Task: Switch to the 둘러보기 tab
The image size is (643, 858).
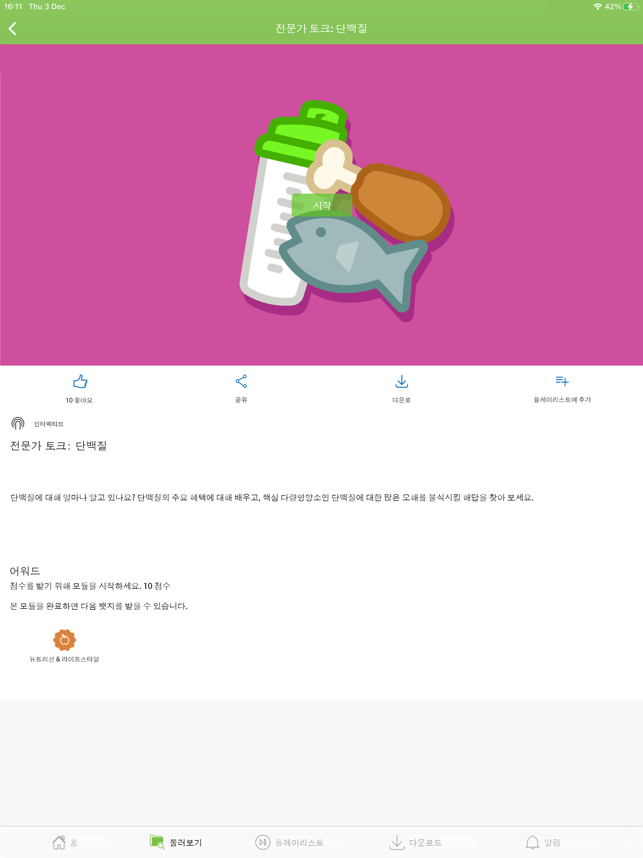Action: point(176,843)
